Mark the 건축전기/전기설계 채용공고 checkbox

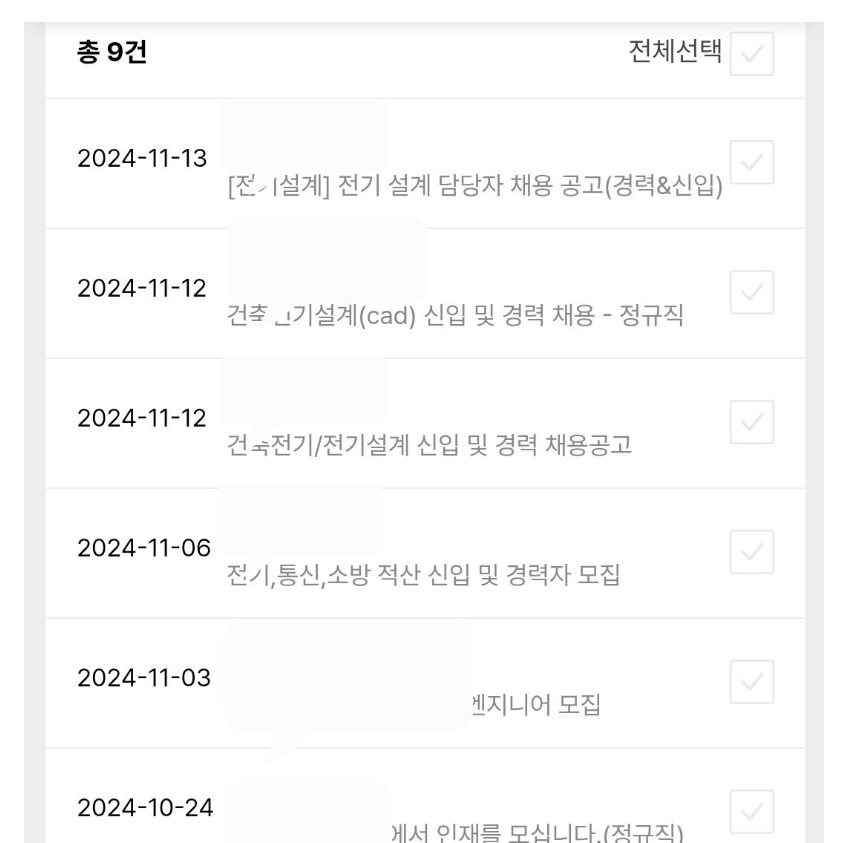(x=752, y=421)
